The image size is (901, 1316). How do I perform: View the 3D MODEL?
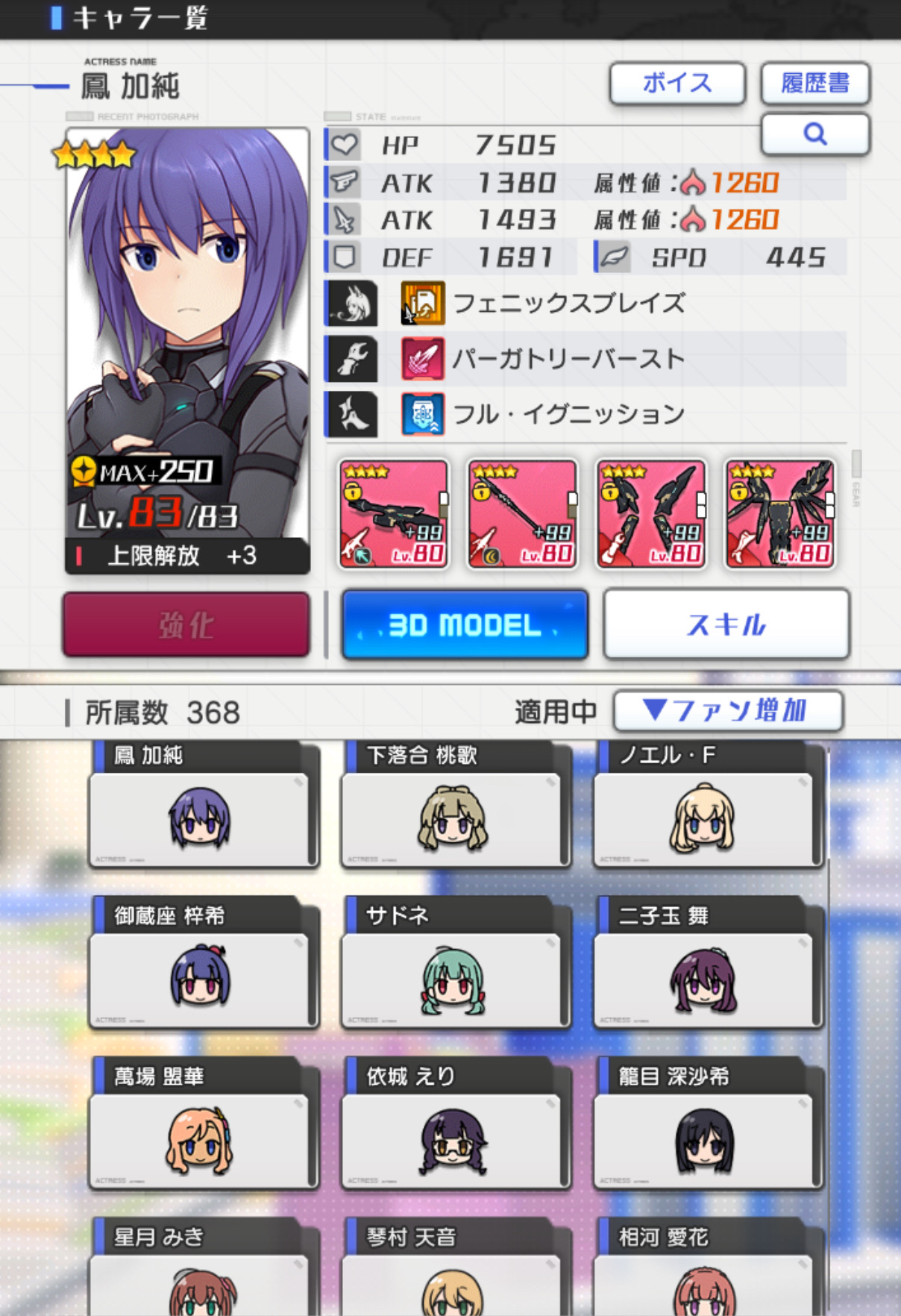point(465,624)
